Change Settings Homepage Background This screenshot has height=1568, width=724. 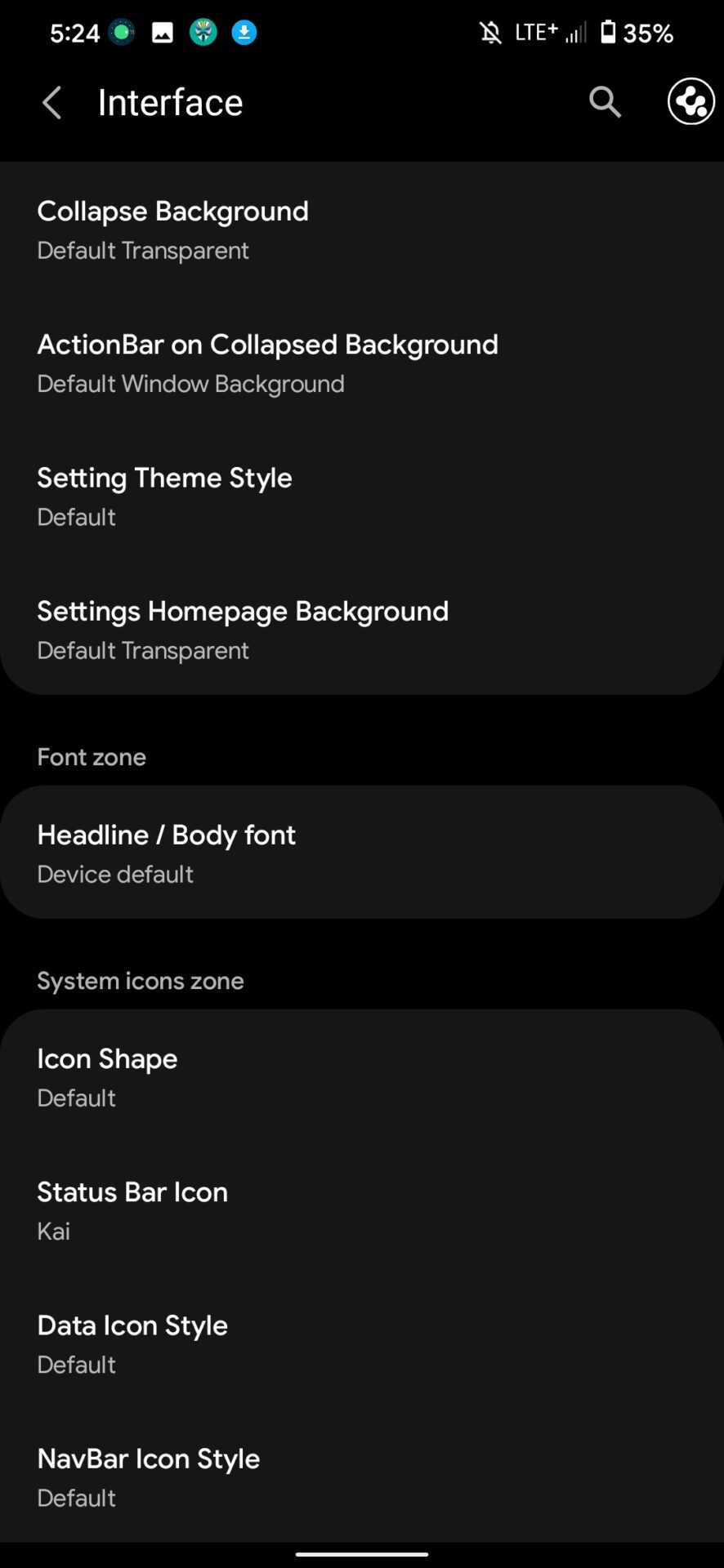point(361,630)
